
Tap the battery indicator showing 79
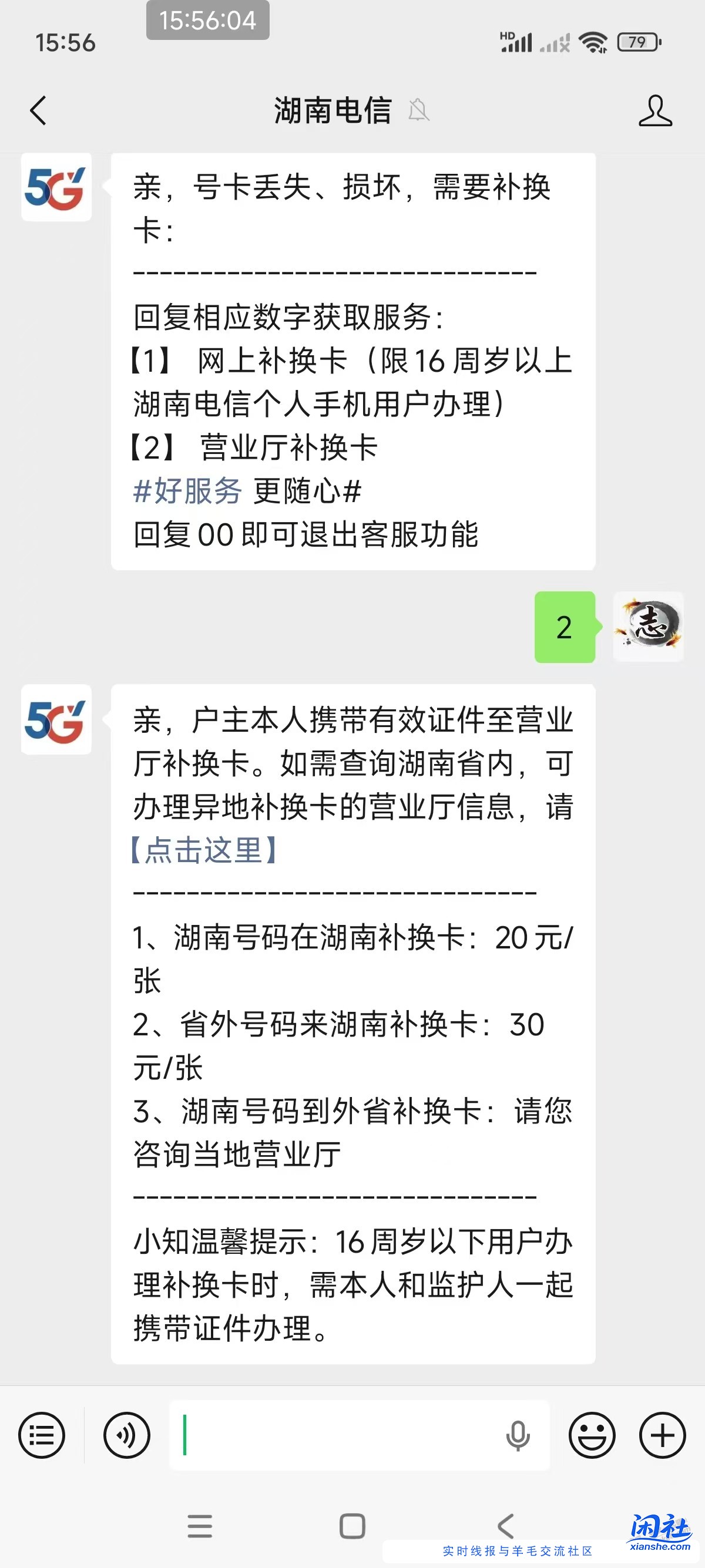click(x=637, y=41)
